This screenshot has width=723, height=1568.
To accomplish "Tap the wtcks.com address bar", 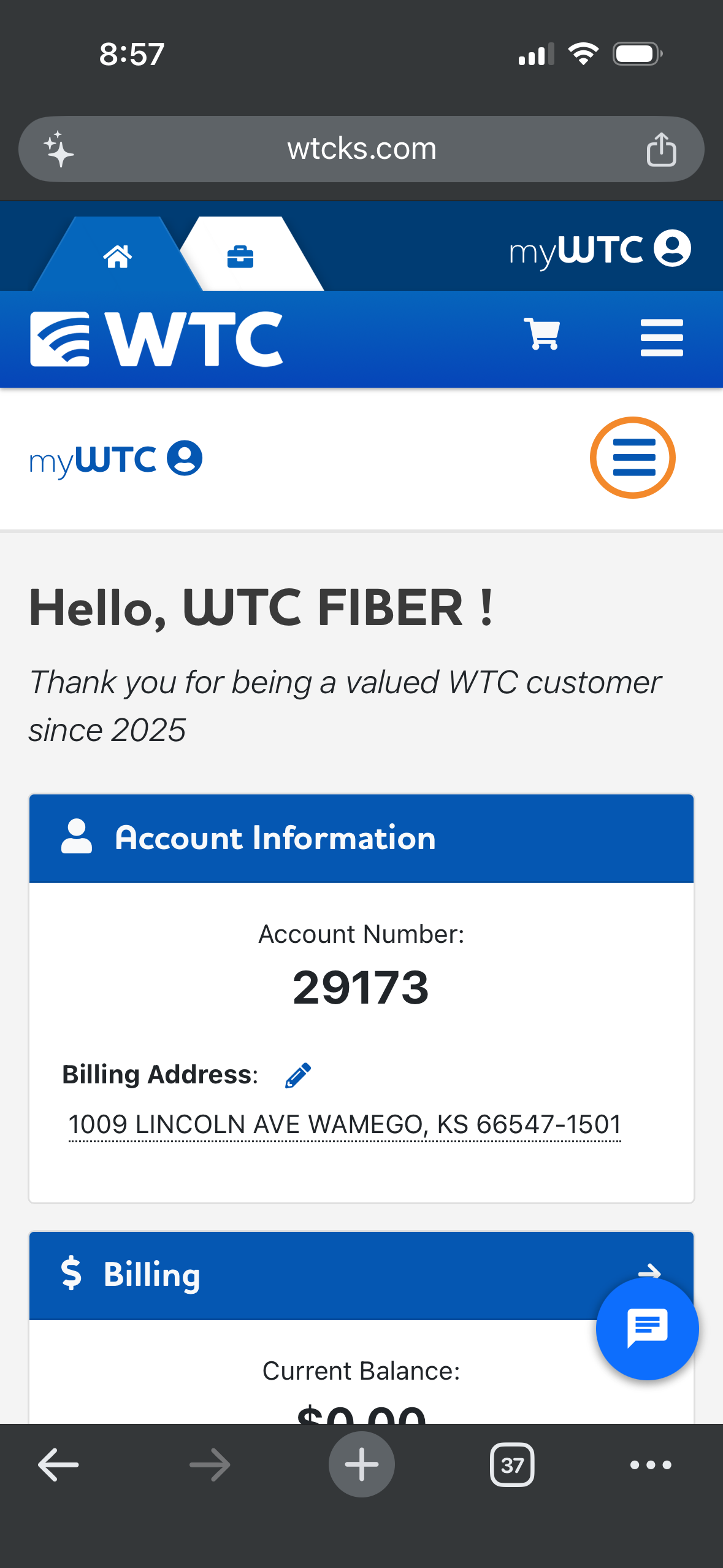I will point(361,149).
